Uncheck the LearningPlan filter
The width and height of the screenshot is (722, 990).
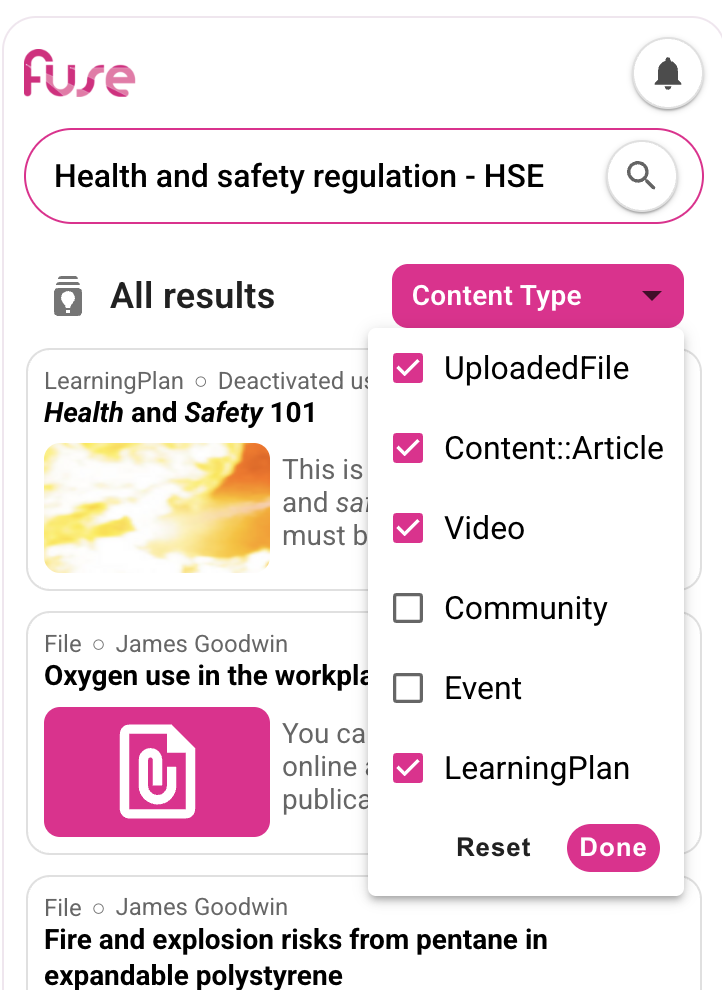[x=408, y=768]
